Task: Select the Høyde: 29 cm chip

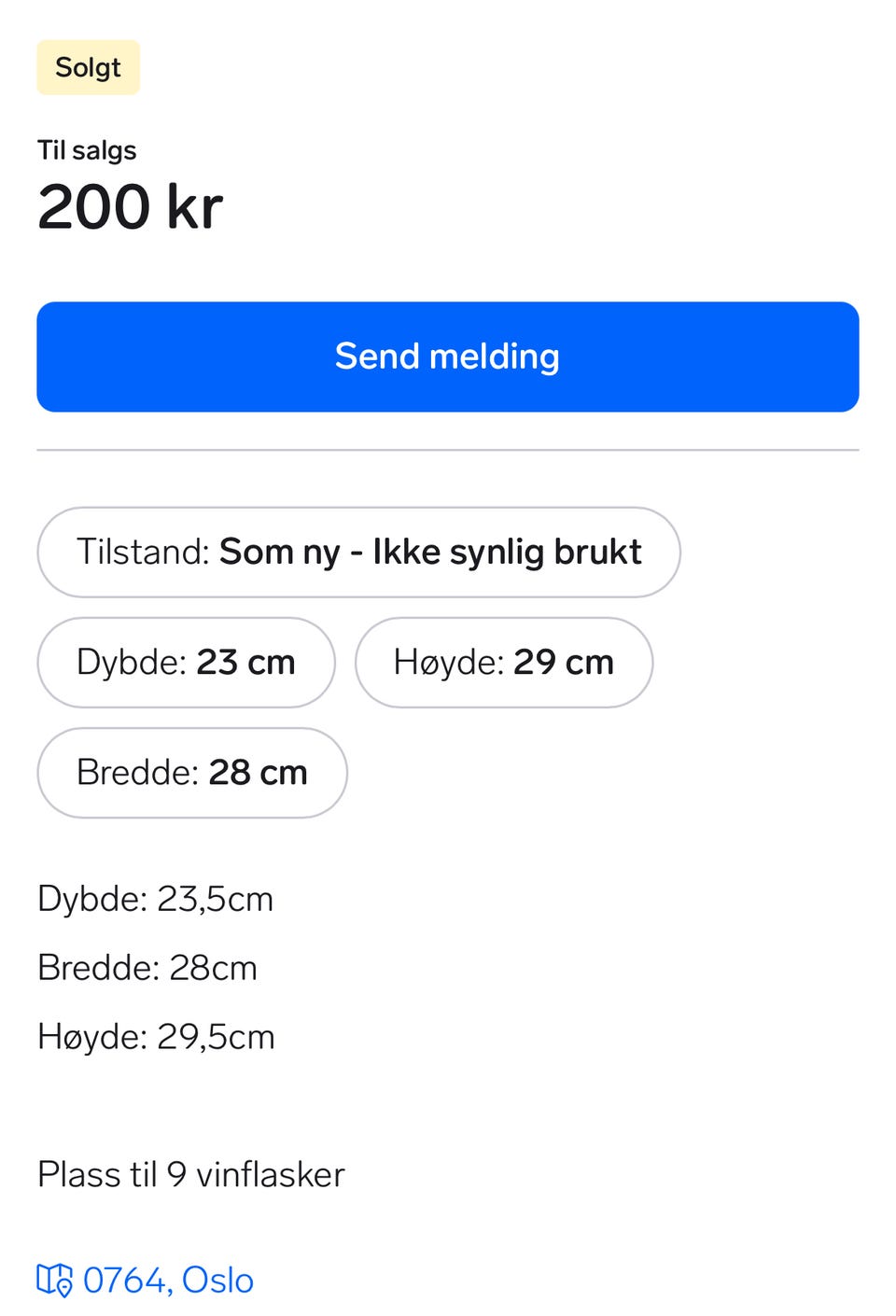Action: pos(503,663)
